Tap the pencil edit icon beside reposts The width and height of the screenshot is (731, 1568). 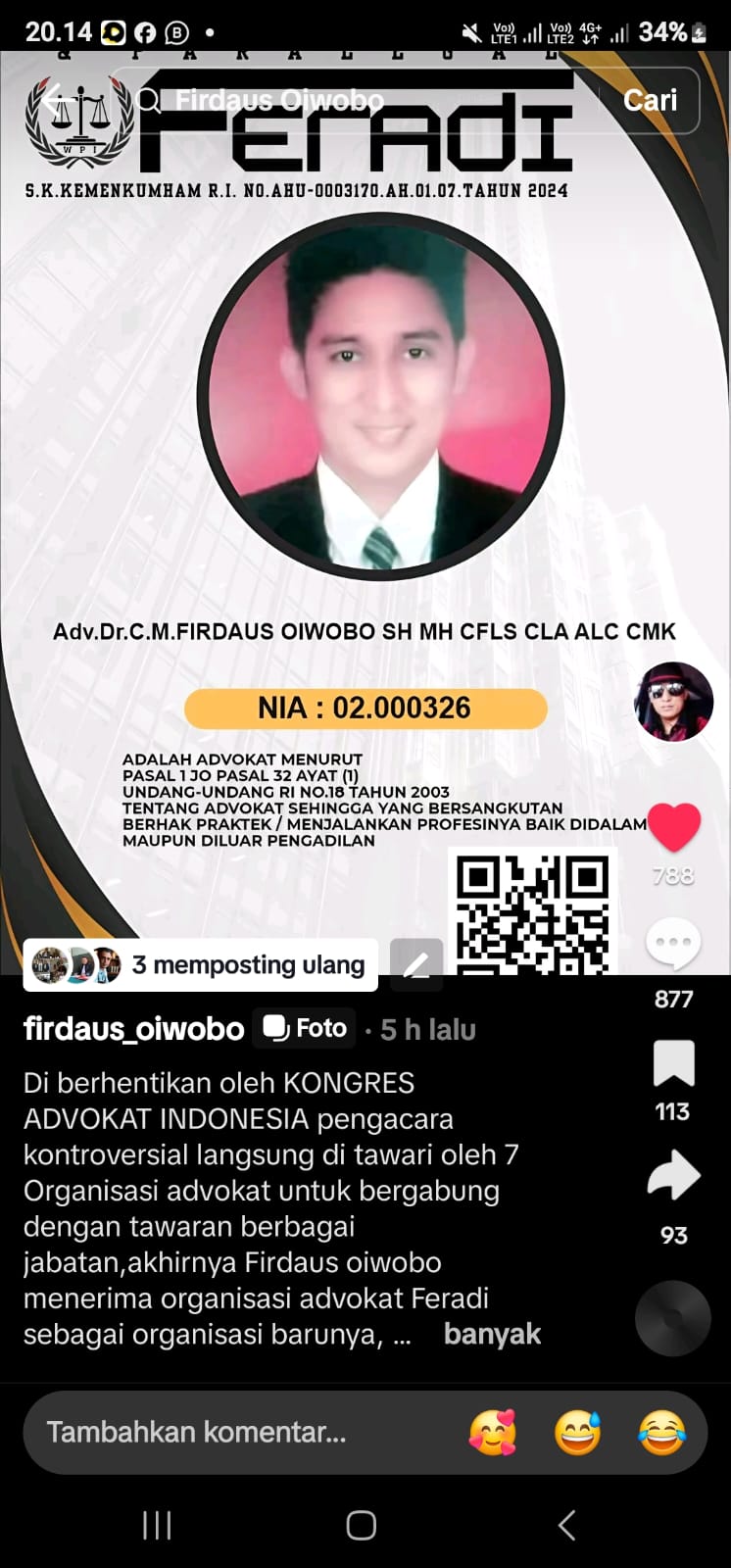pyautogui.click(x=416, y=965)
